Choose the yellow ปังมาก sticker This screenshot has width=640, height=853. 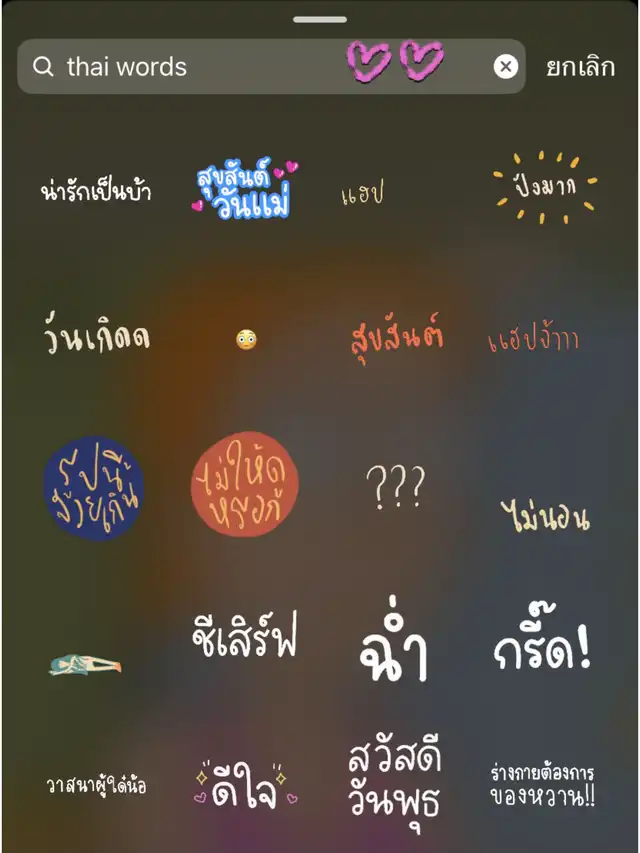pyautogui.click(x=545, y=187)
